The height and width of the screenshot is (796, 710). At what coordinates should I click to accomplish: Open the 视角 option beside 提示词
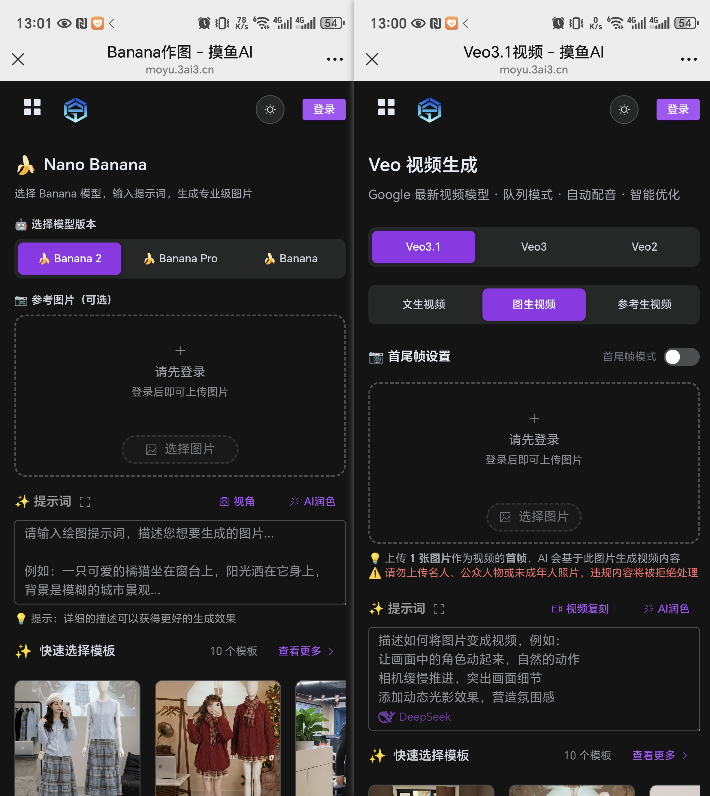click(237, 502)
